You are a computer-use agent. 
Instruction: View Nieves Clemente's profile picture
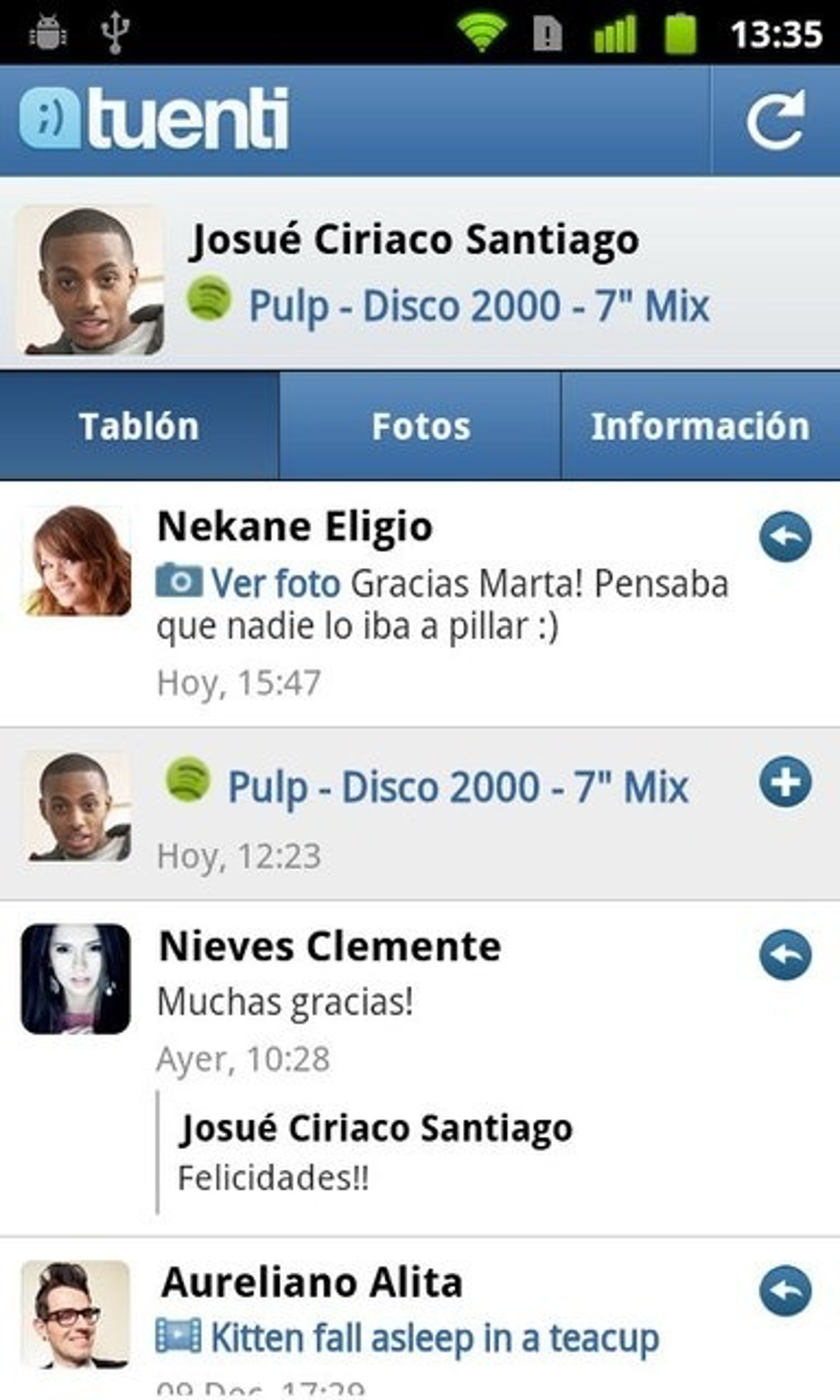click(x=76, y=978)
